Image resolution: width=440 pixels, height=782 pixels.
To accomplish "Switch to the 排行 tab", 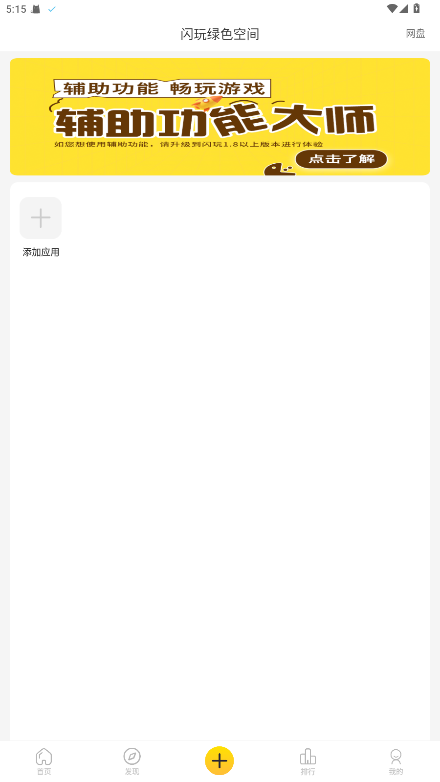I will pyautogui.click(x=308, y=762).
